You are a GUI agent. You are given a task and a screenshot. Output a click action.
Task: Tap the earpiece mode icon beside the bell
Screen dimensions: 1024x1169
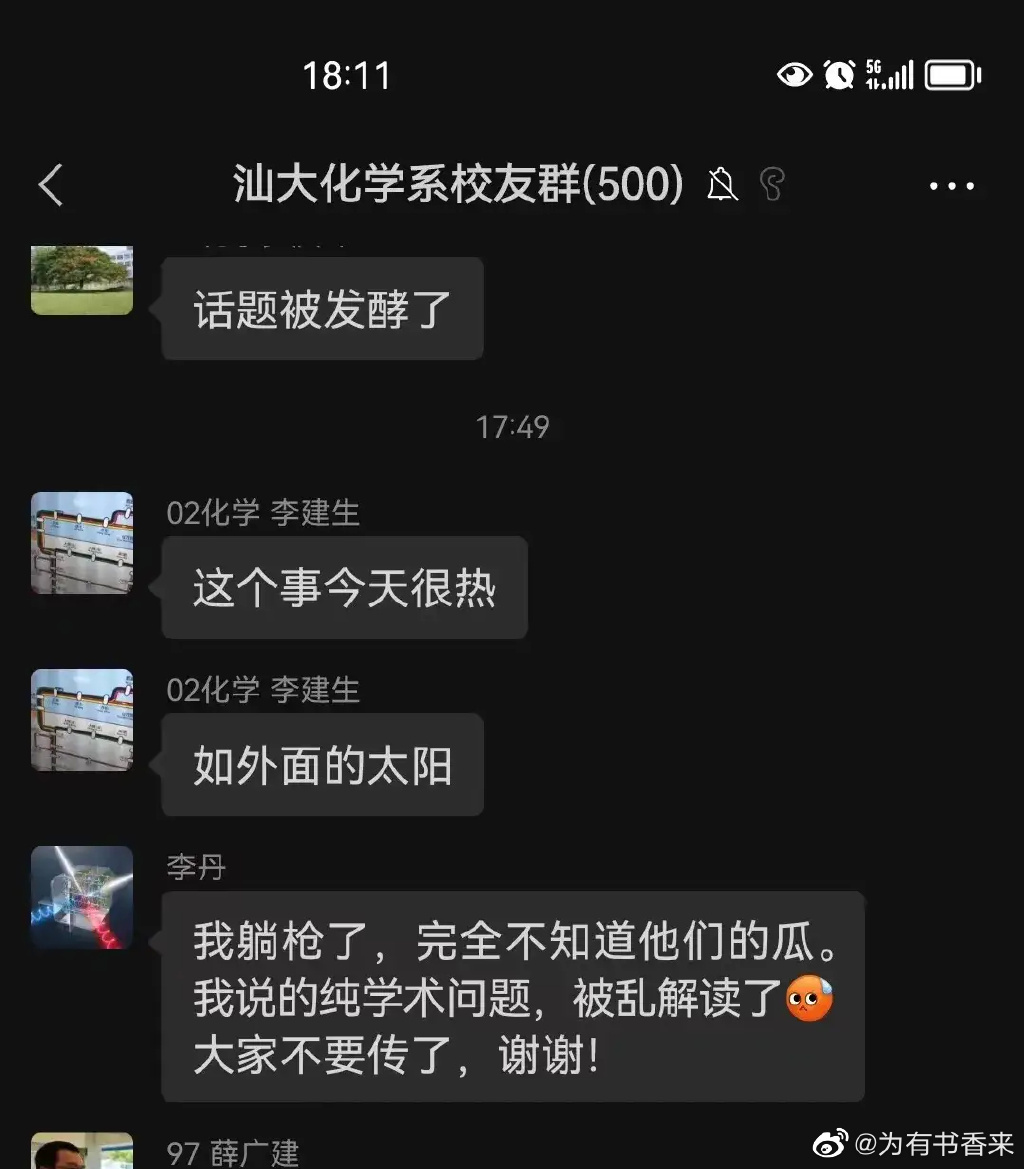click(x=771, y=185)
